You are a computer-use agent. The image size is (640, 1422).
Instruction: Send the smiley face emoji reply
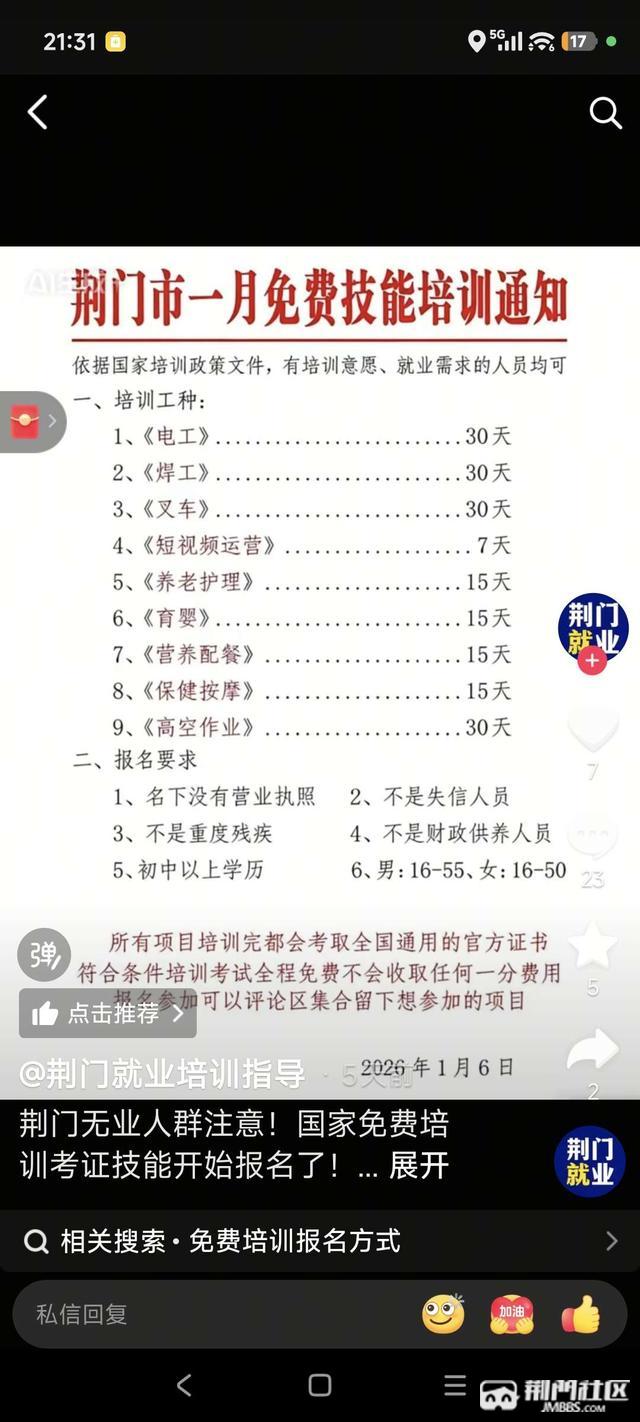[x=443, y=1314]
